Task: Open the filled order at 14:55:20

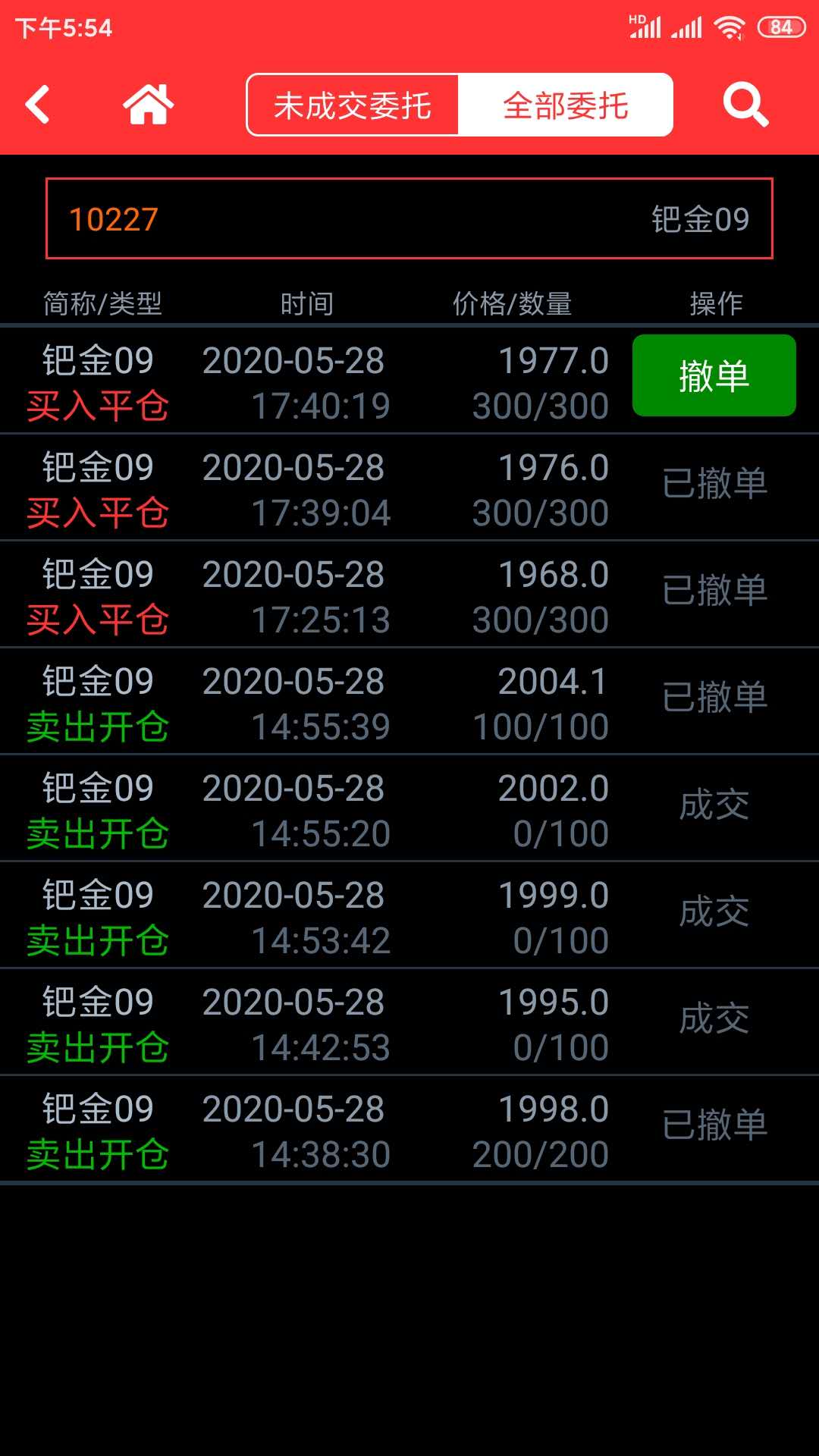Action: click(x=409, y=808)
